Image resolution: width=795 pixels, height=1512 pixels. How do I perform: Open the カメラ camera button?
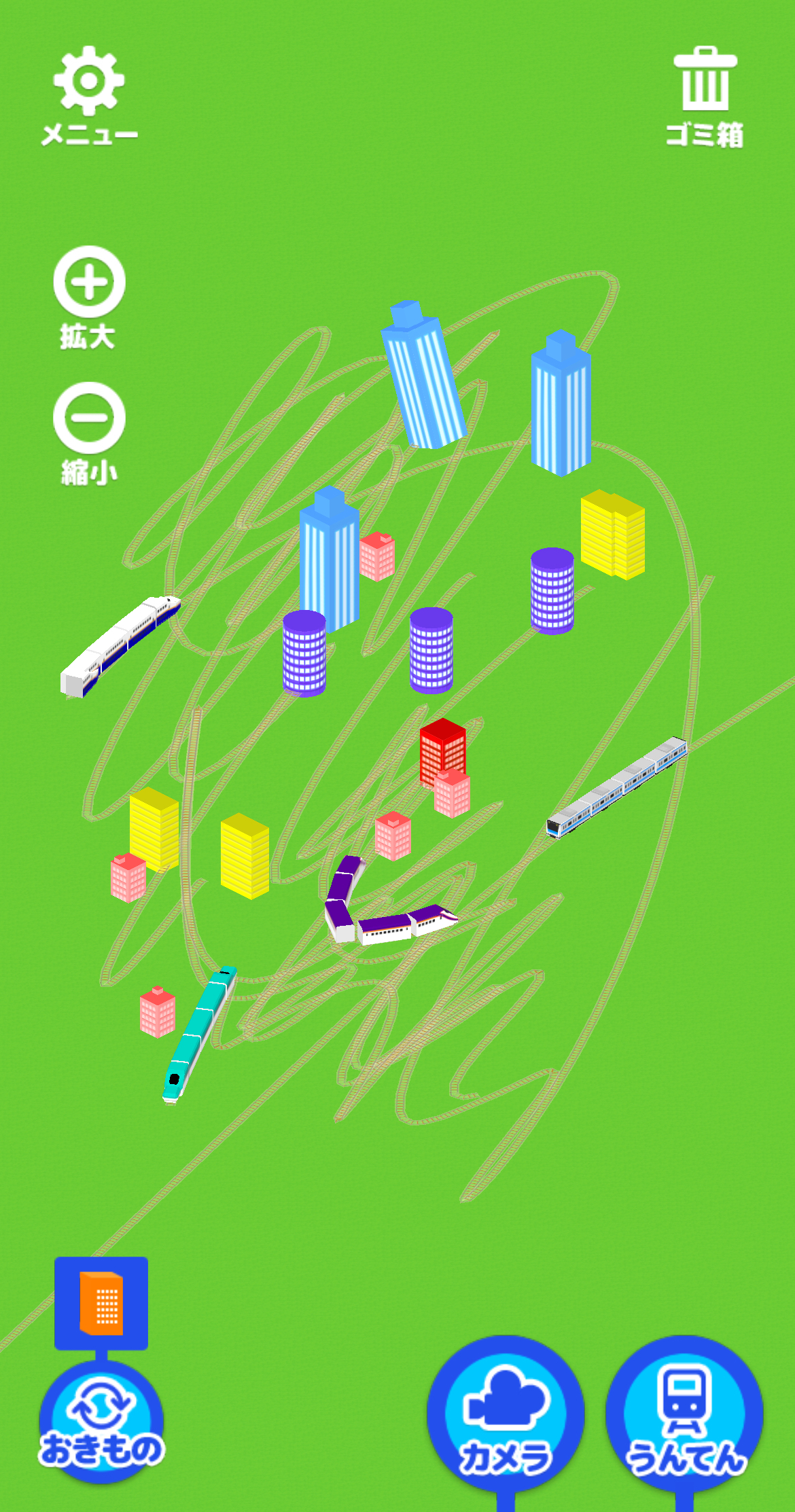tap(506, 1414)
